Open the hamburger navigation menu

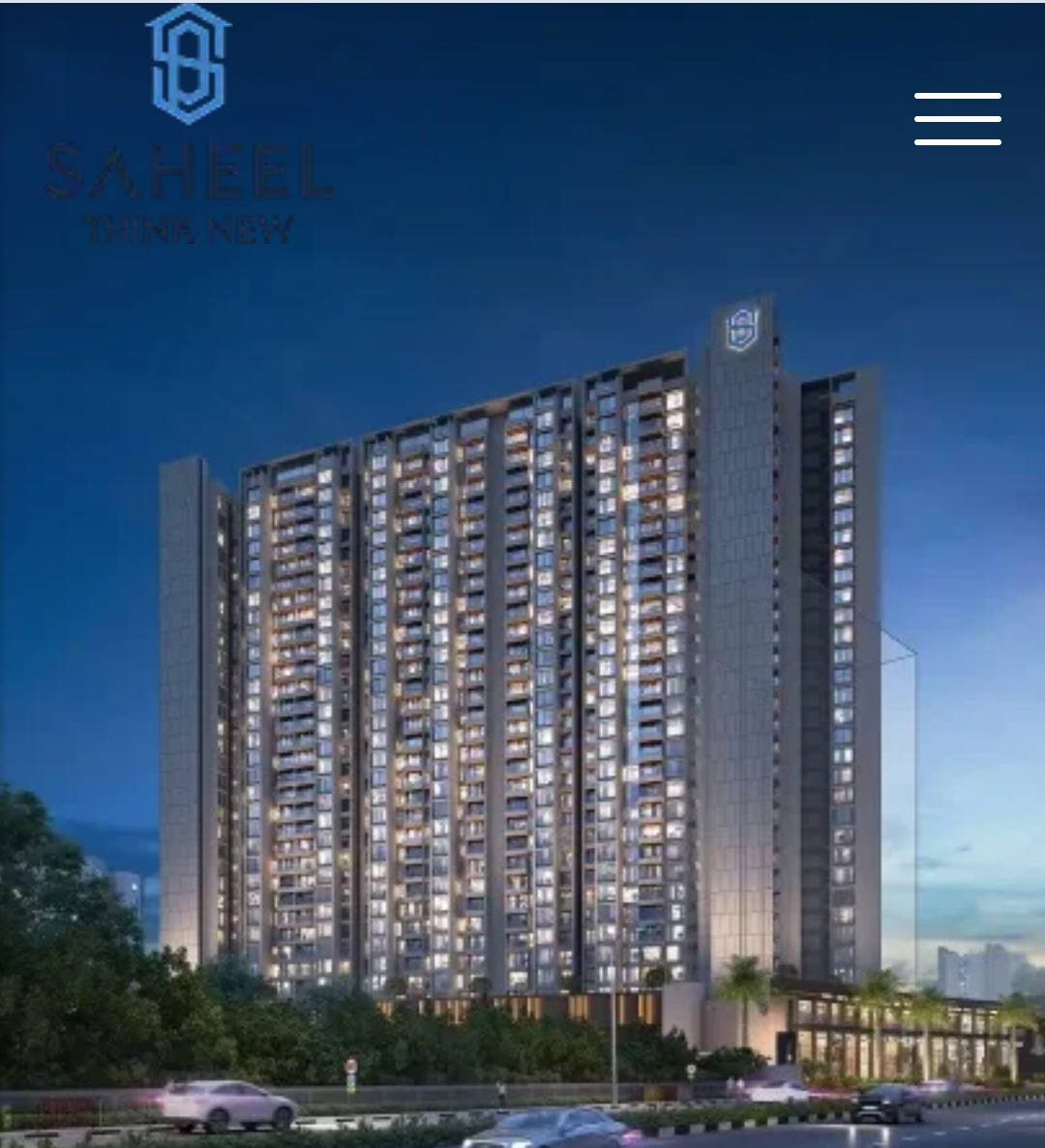pyautogui.click(x=957, y=119)
